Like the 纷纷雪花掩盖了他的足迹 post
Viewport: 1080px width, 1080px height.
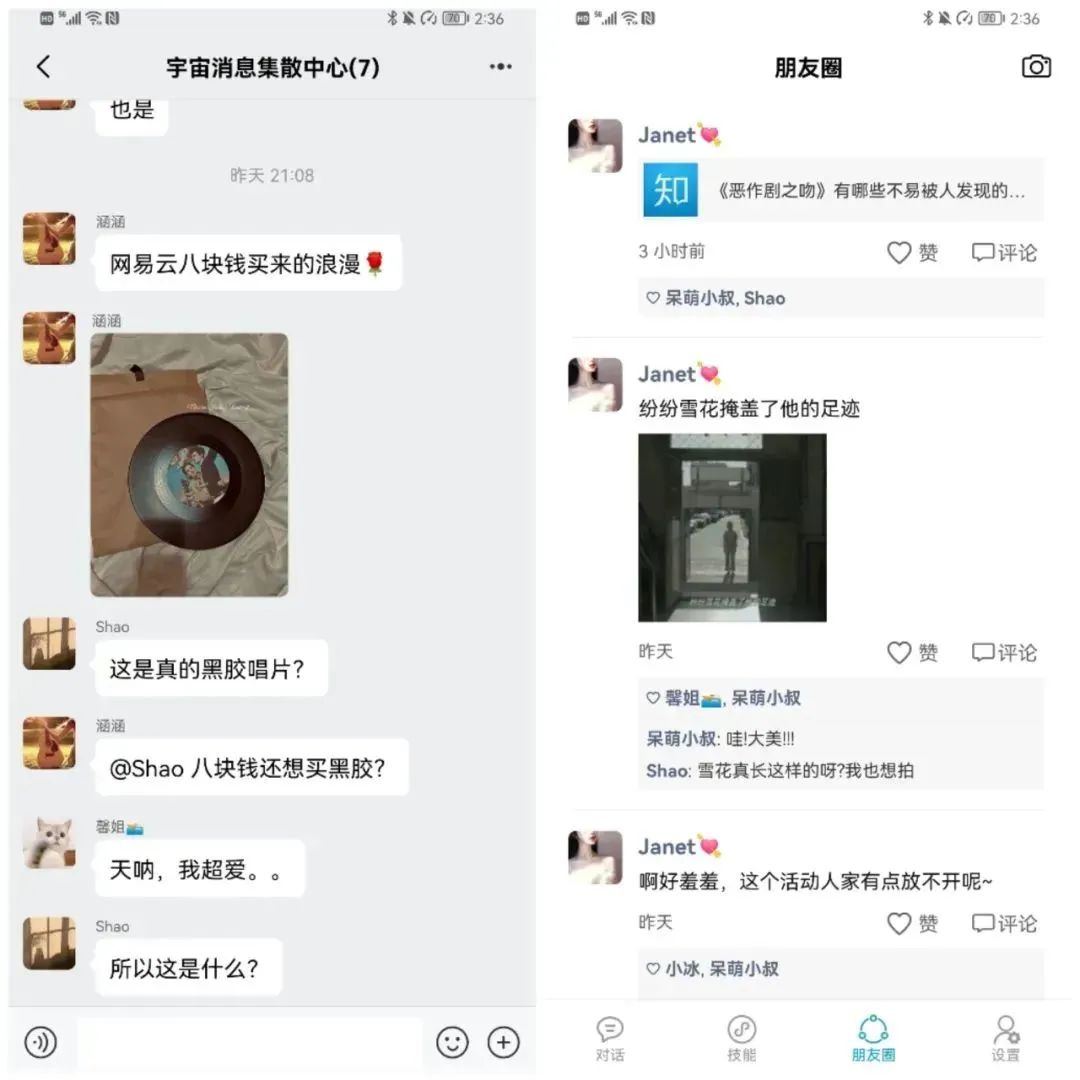pos(913,653)
